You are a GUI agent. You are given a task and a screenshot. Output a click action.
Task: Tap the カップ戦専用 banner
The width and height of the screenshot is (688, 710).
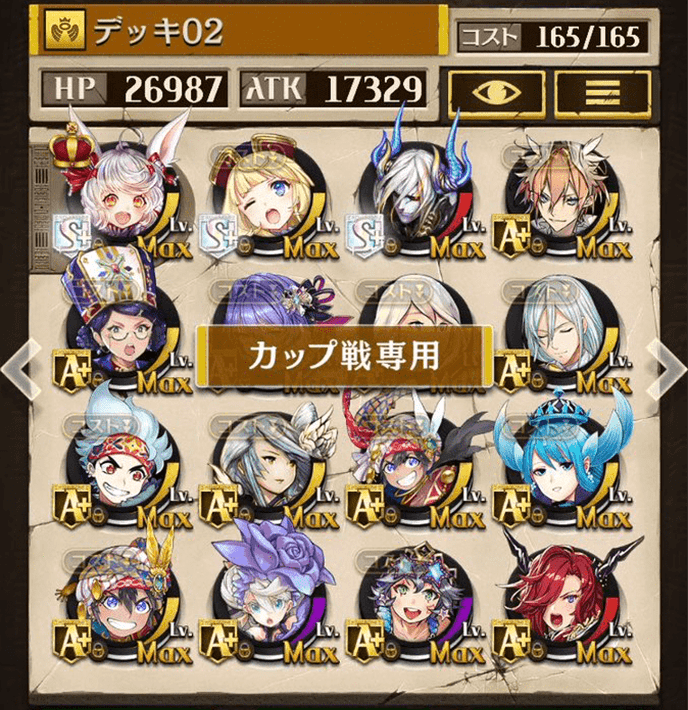(344, 356)
